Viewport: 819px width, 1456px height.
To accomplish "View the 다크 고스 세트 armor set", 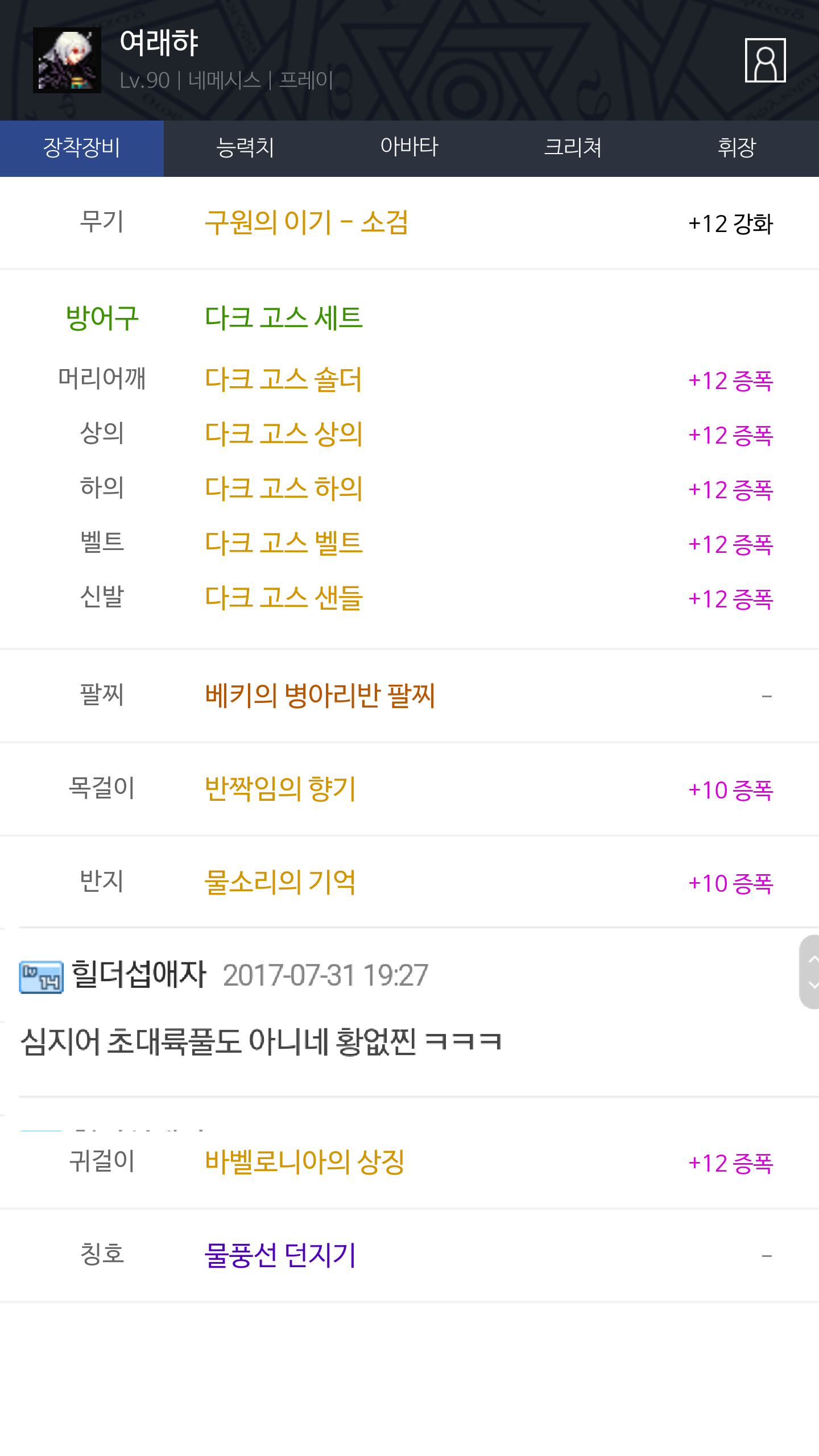I will coord(284,318).
